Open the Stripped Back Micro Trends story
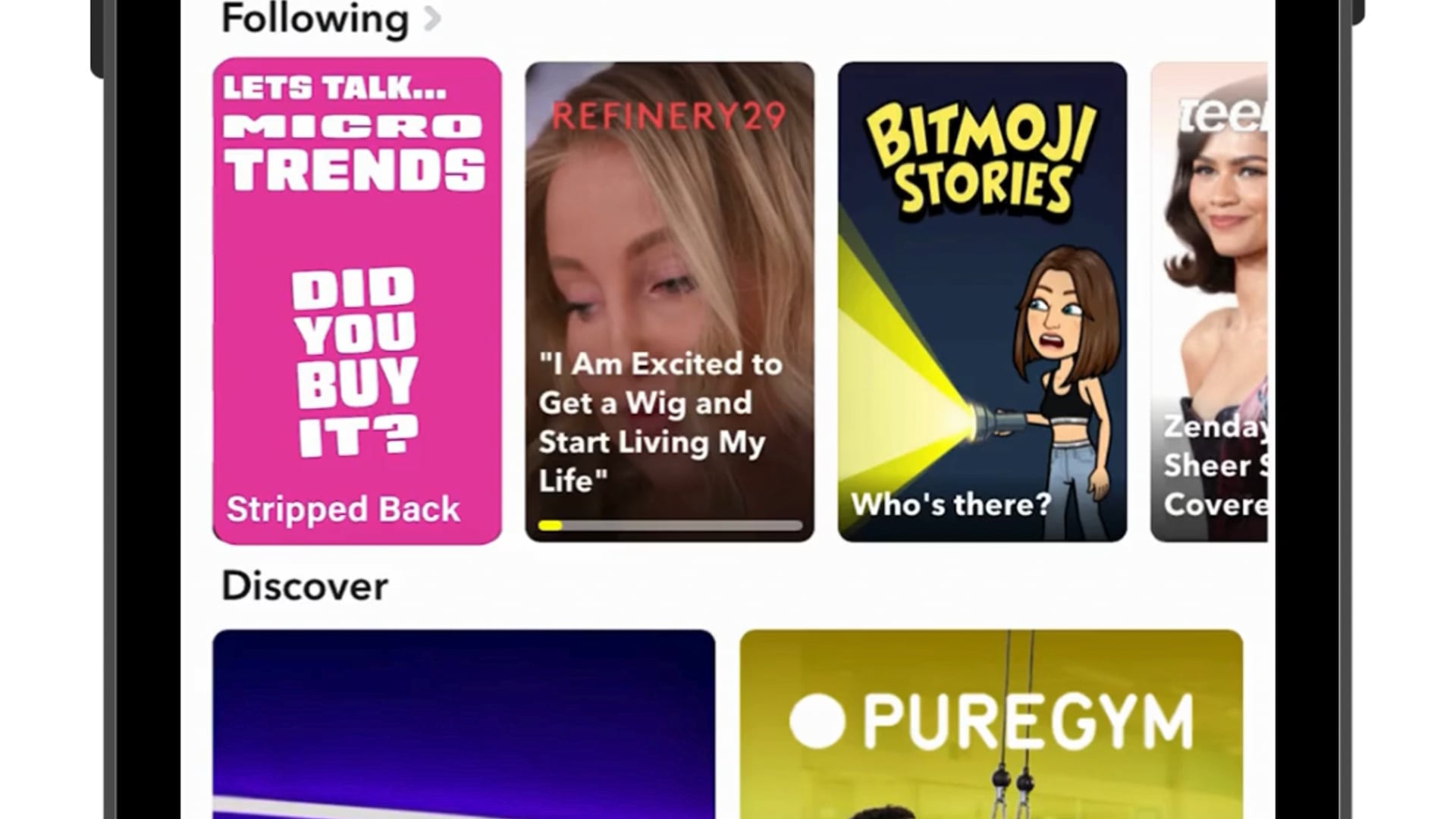Screen dimensions: 1456x819 point(356,301)
